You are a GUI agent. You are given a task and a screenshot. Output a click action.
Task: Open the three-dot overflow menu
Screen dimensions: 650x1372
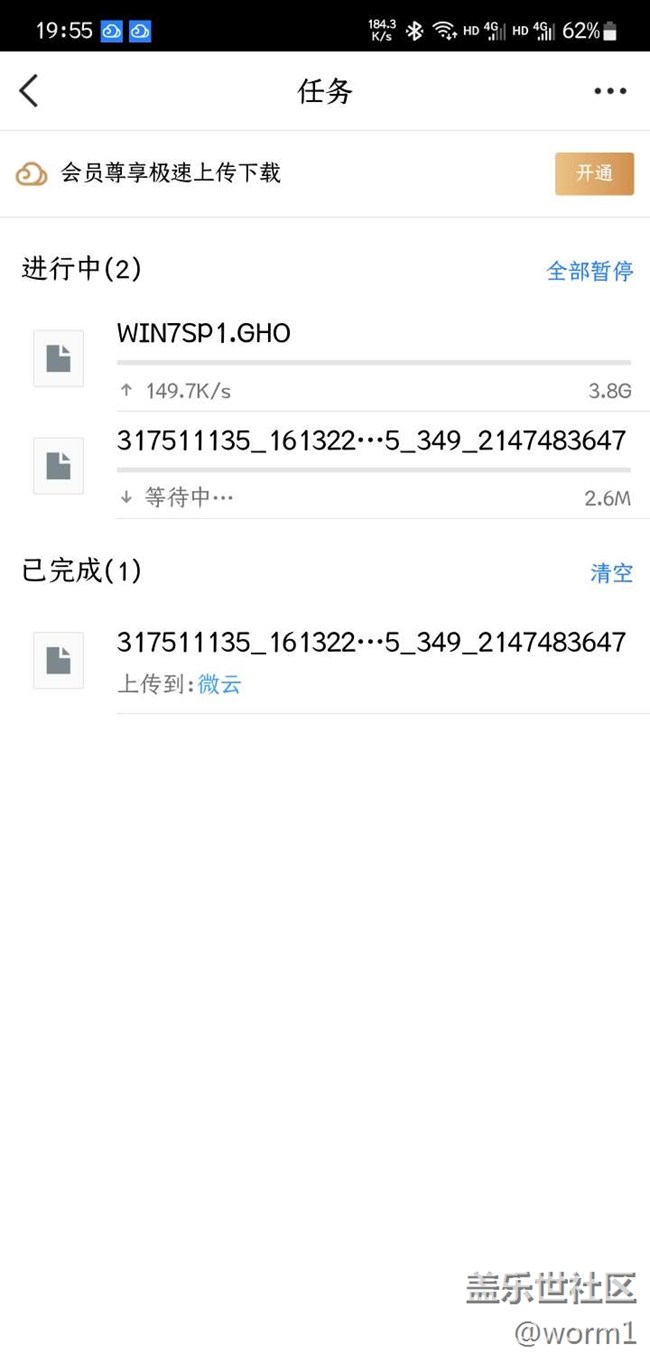click(610, 91)
